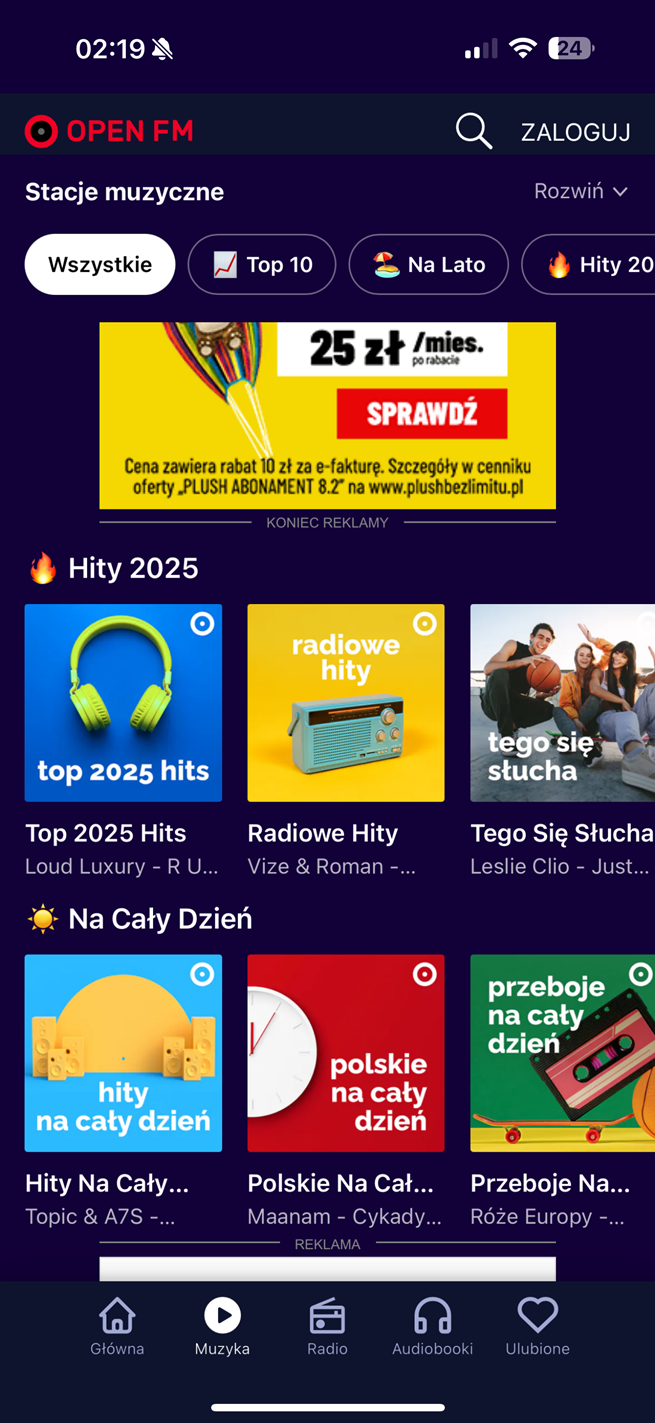This screenshot has height=1423, width=655.
Task: Open the Ulubione favorites tab
Action: click(537, 1327)
